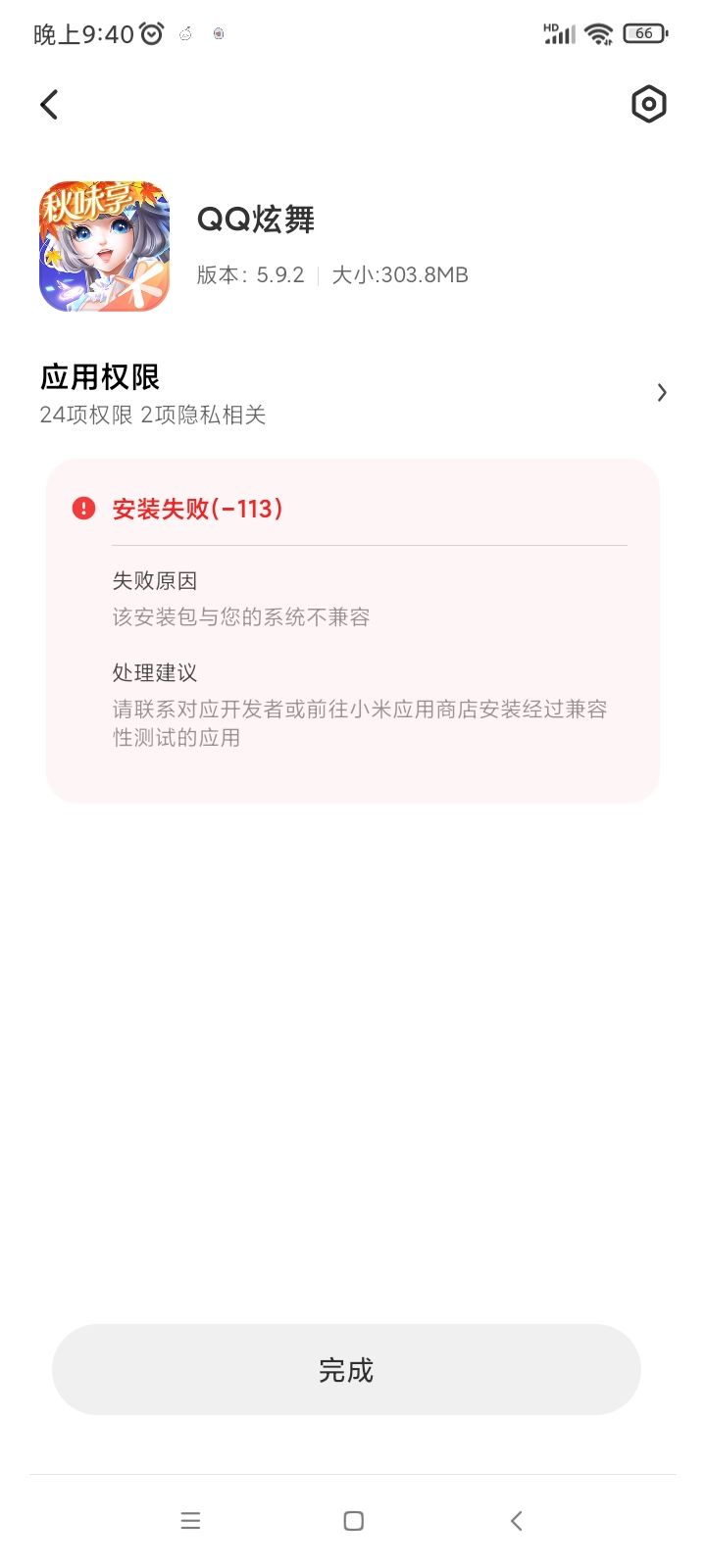Screen dimensions: 706x1568
Task: Select the 失败原因 section text
Action: pos(153,580)
